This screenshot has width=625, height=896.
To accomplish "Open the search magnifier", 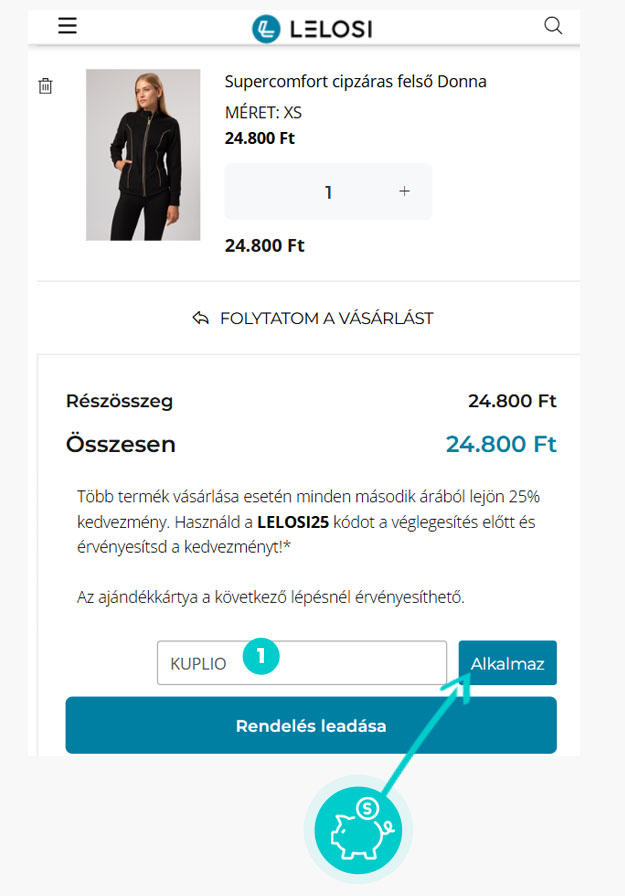I will 553,26.
